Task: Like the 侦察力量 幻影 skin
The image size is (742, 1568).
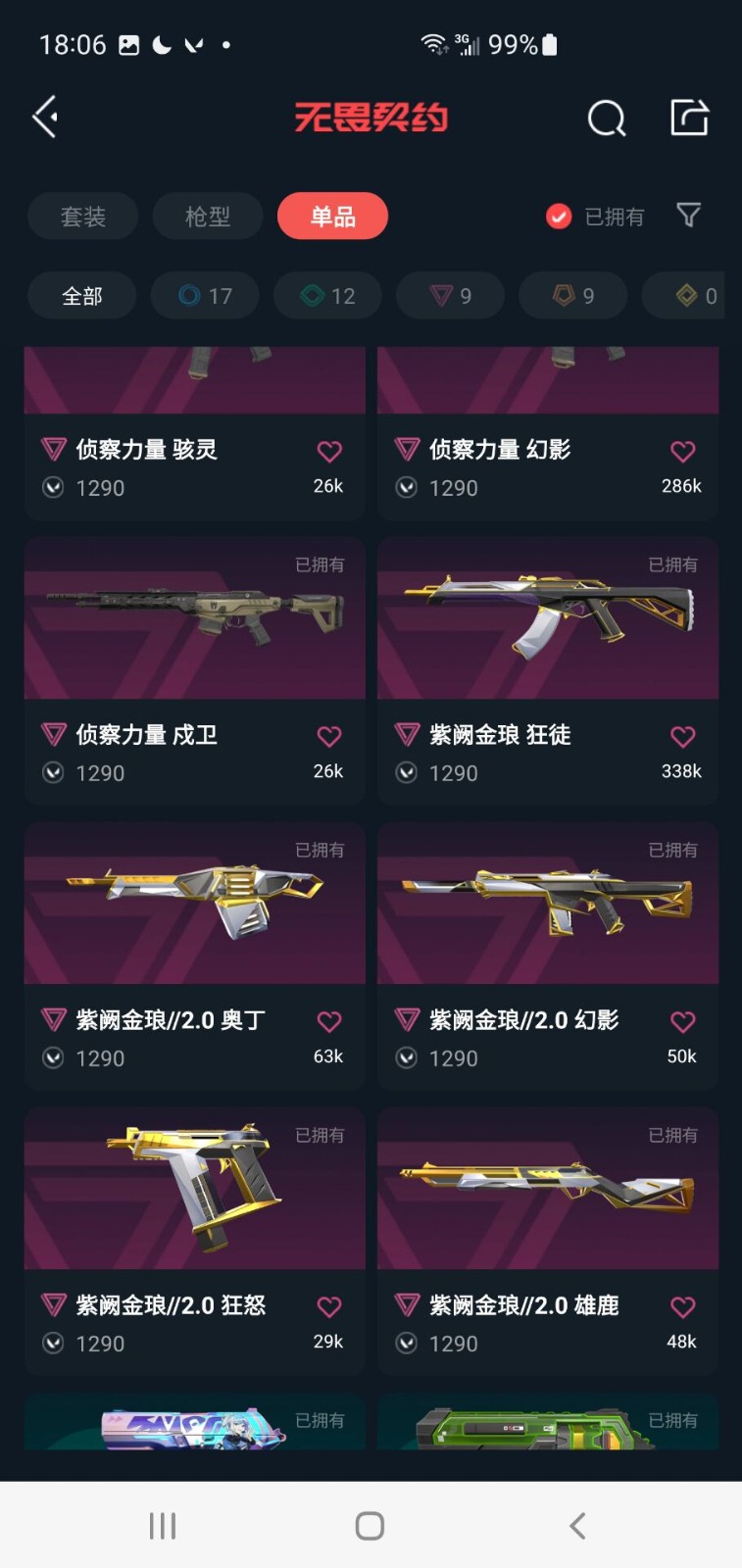Action: 682,452
